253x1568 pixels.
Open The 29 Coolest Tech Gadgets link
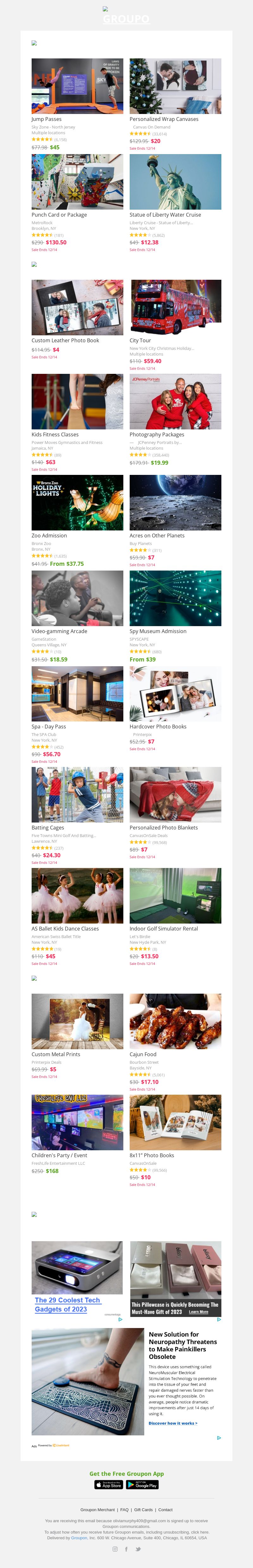point(67,1304)
